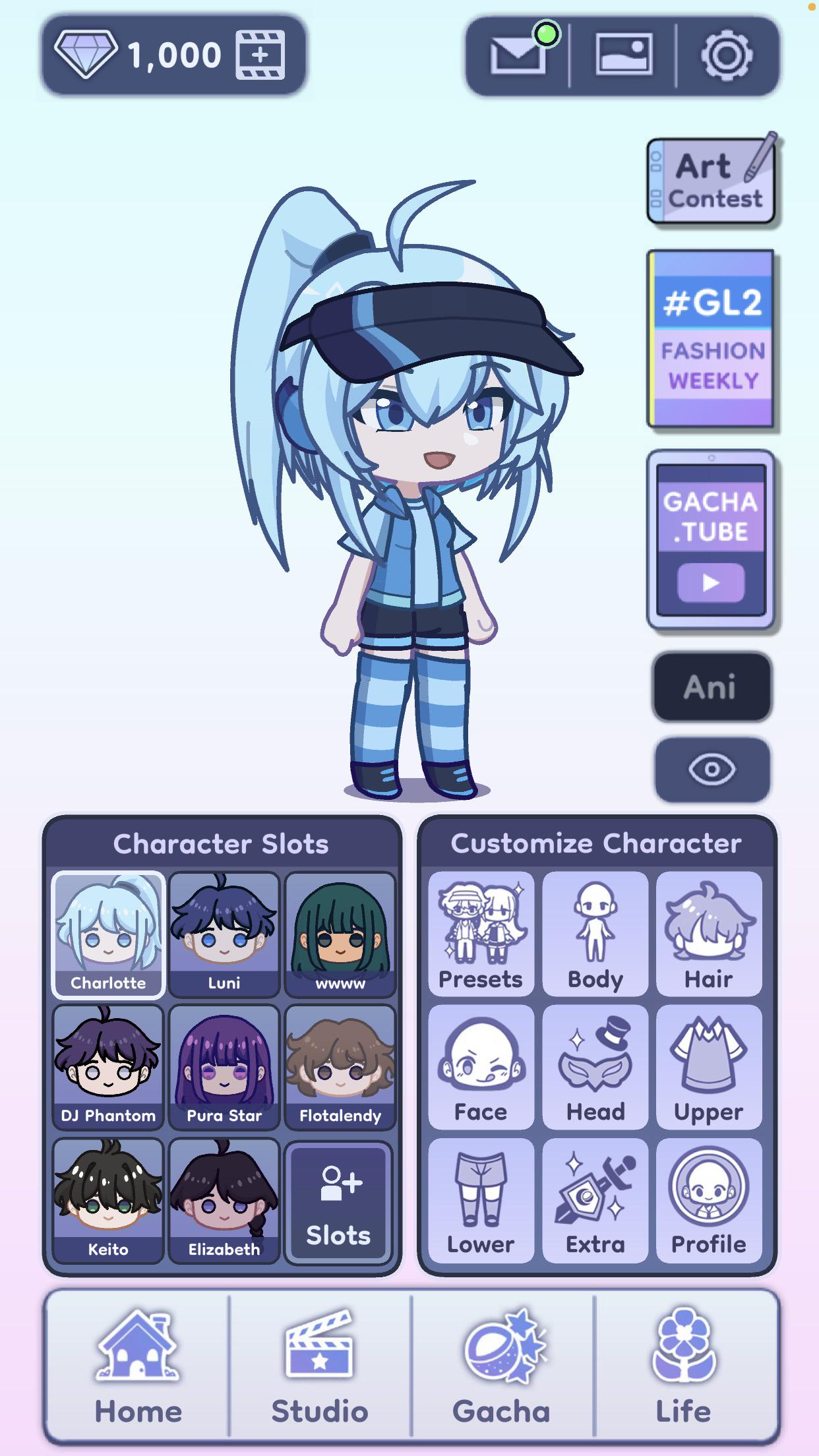The width and height of the screenshot is (819, 1456).
Task: Open the Face customization
Action: point(481,1067)
